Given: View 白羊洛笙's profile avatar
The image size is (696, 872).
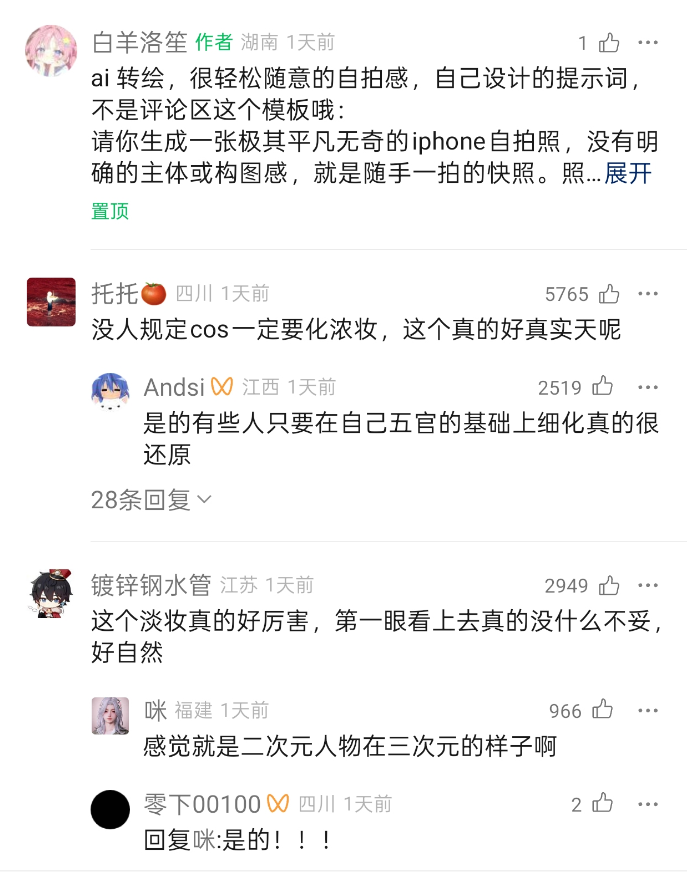Looking at the screenshot, I should click(51, 51).
